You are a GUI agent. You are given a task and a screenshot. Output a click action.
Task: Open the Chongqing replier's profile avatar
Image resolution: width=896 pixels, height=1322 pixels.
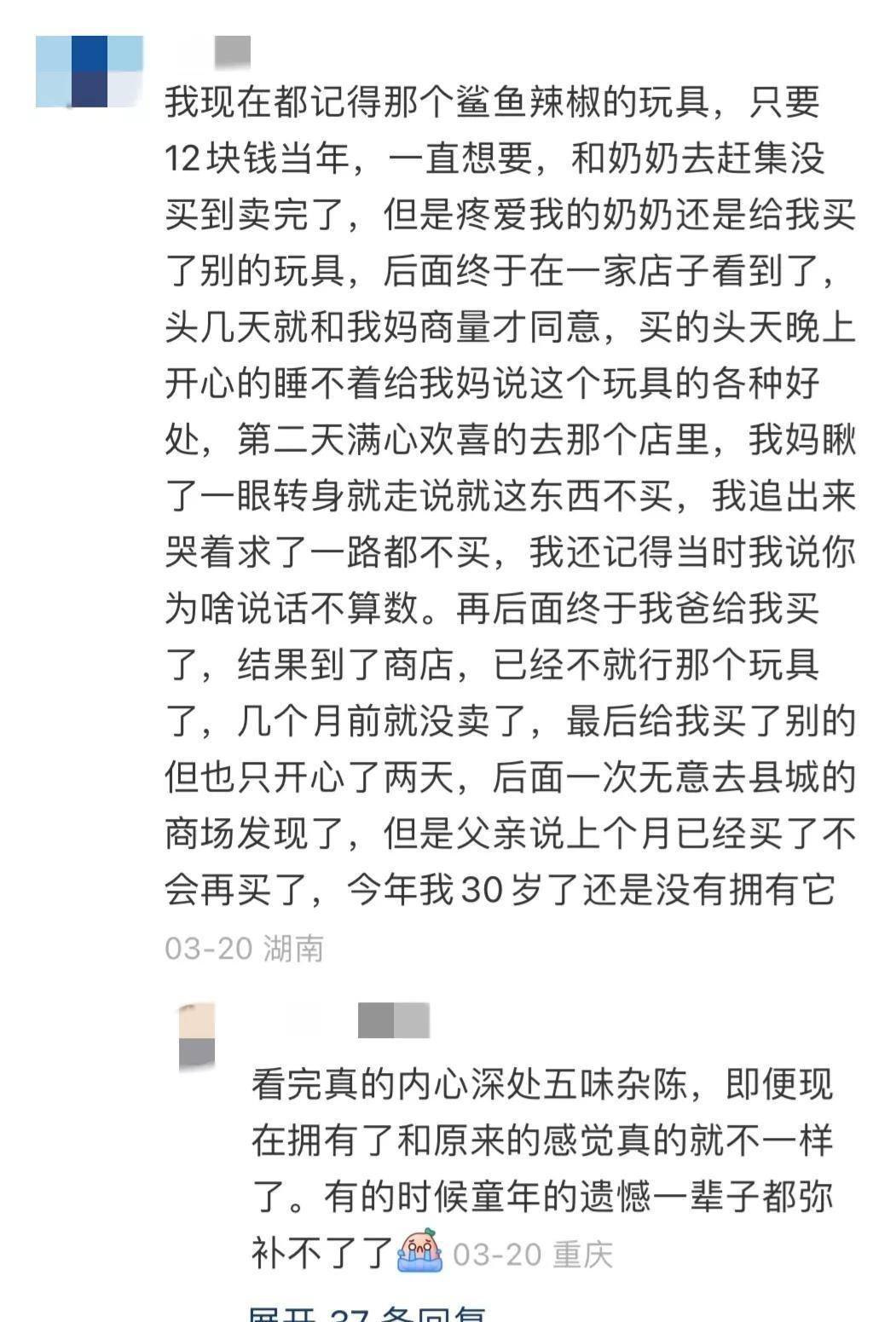197,1036
